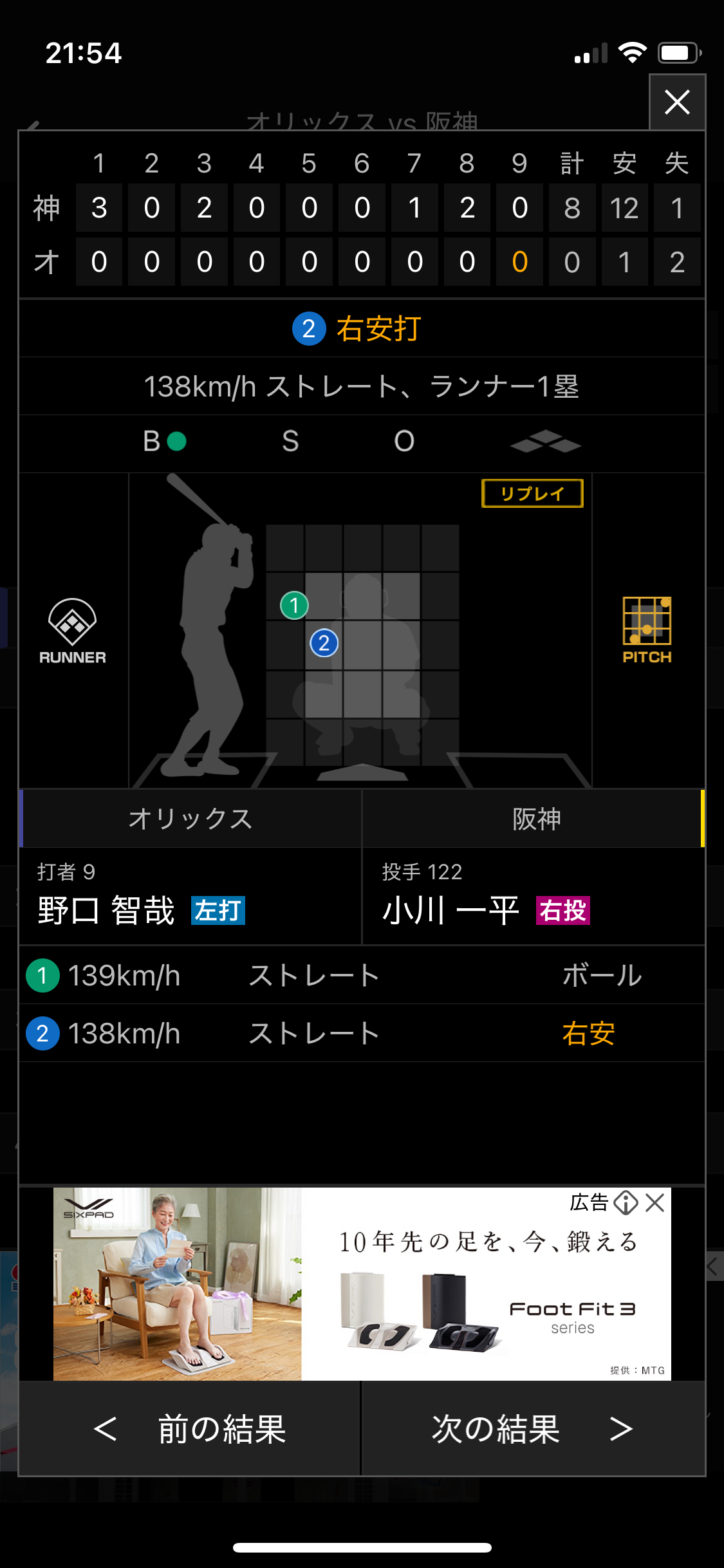Go to 次の結果 next result
This screenshot has width=724, height=1568.
[x=533, y=1429]
